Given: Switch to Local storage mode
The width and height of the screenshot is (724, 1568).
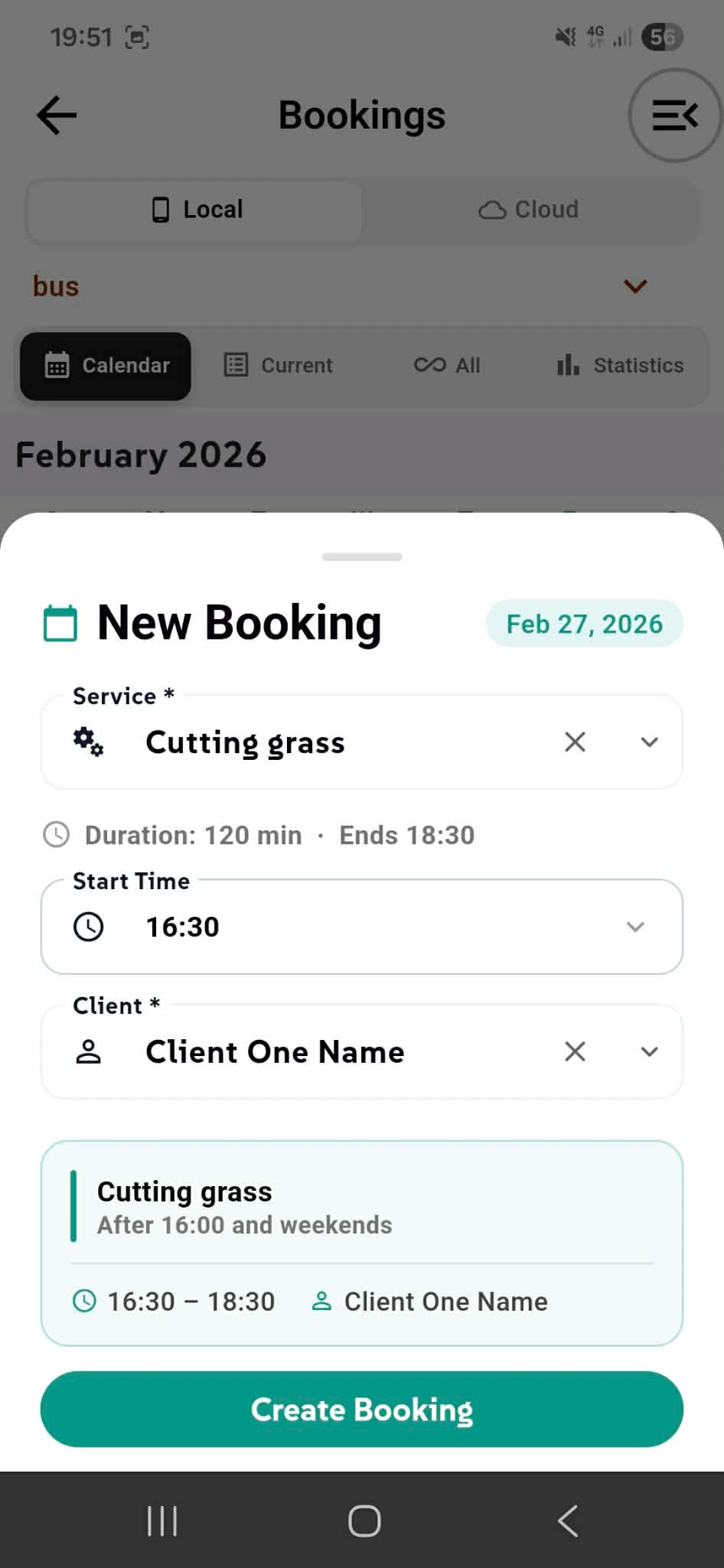Looking at the screenshot, I should 194,210.
